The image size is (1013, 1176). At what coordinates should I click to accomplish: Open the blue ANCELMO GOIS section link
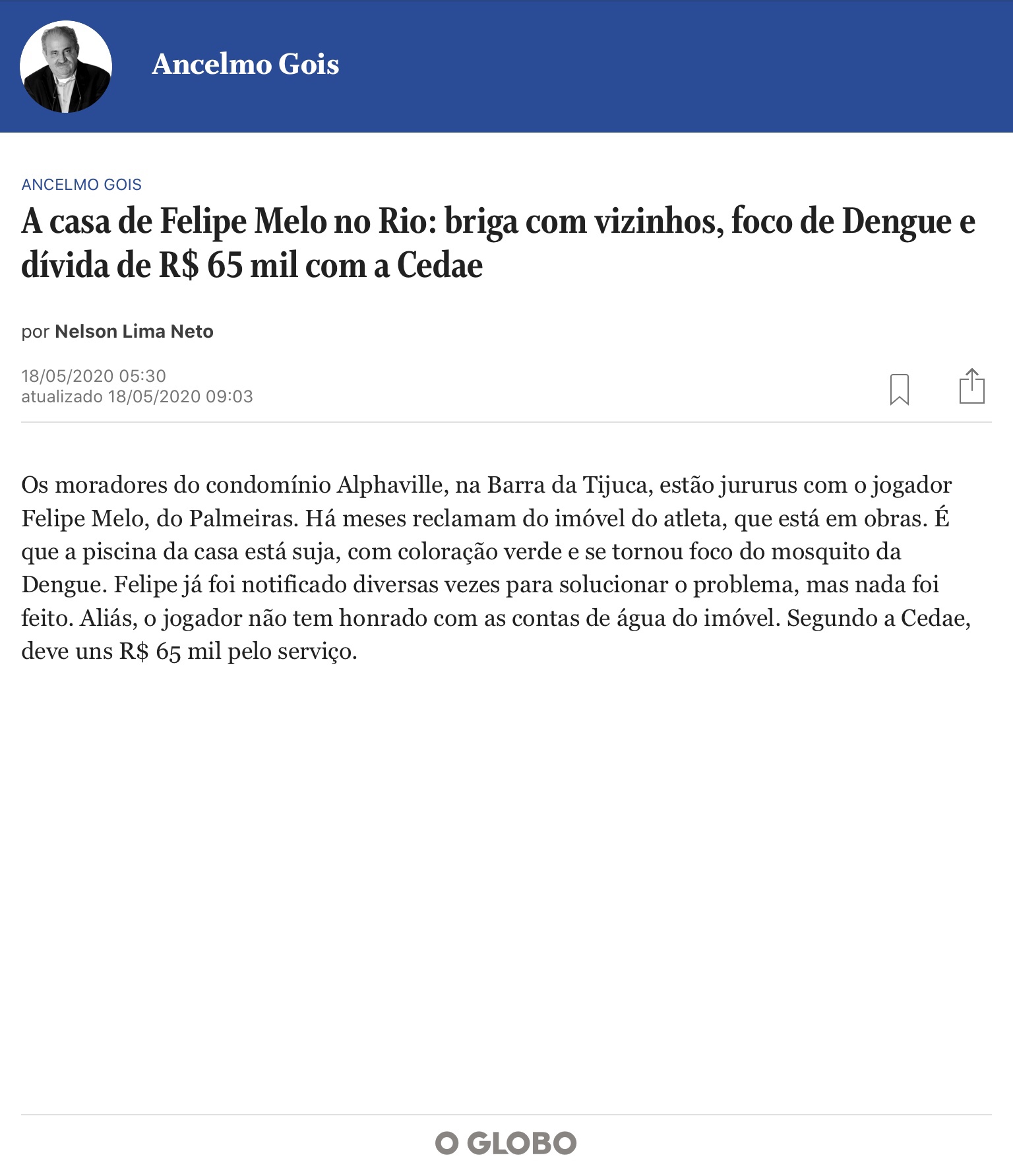tap(82, 185)
